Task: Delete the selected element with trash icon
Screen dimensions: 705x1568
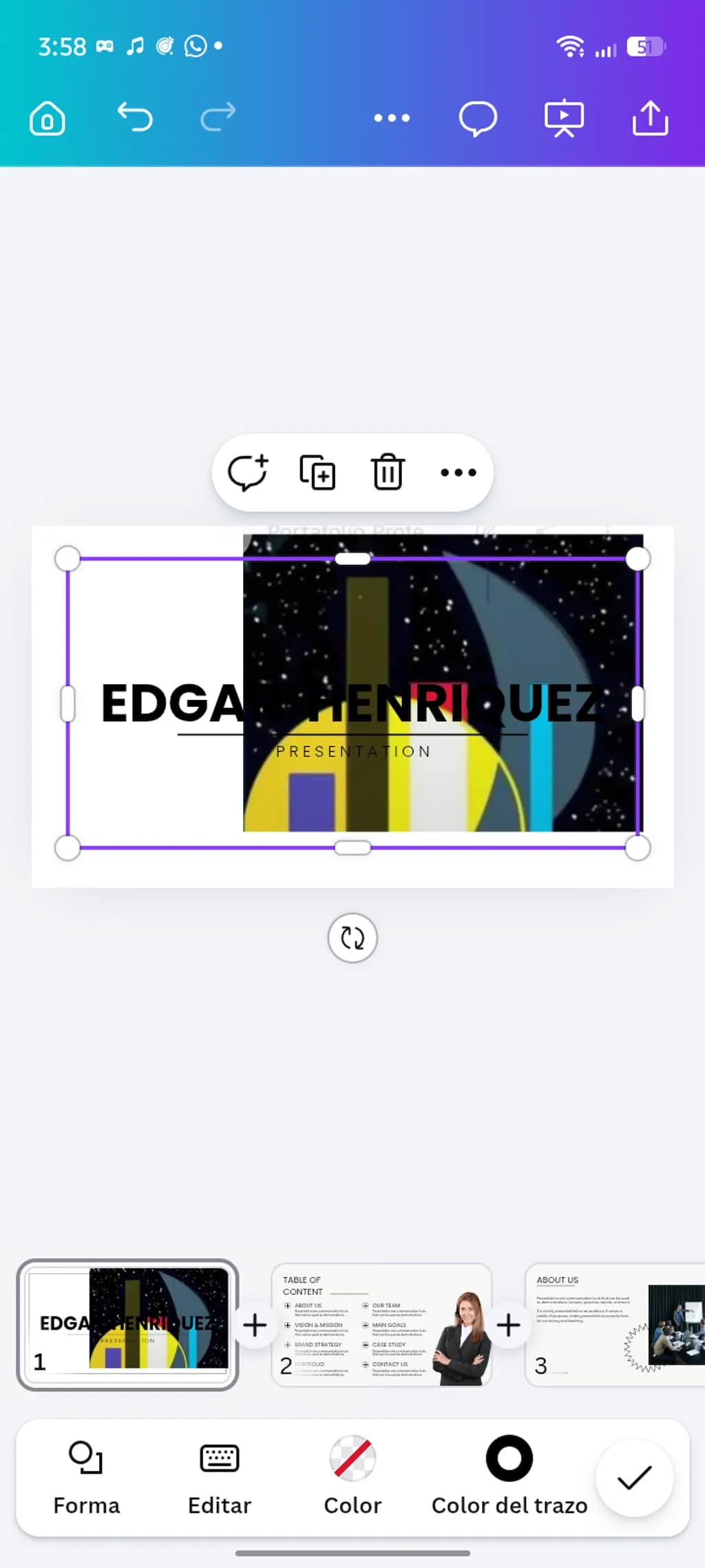Action: tap(388, 472)
